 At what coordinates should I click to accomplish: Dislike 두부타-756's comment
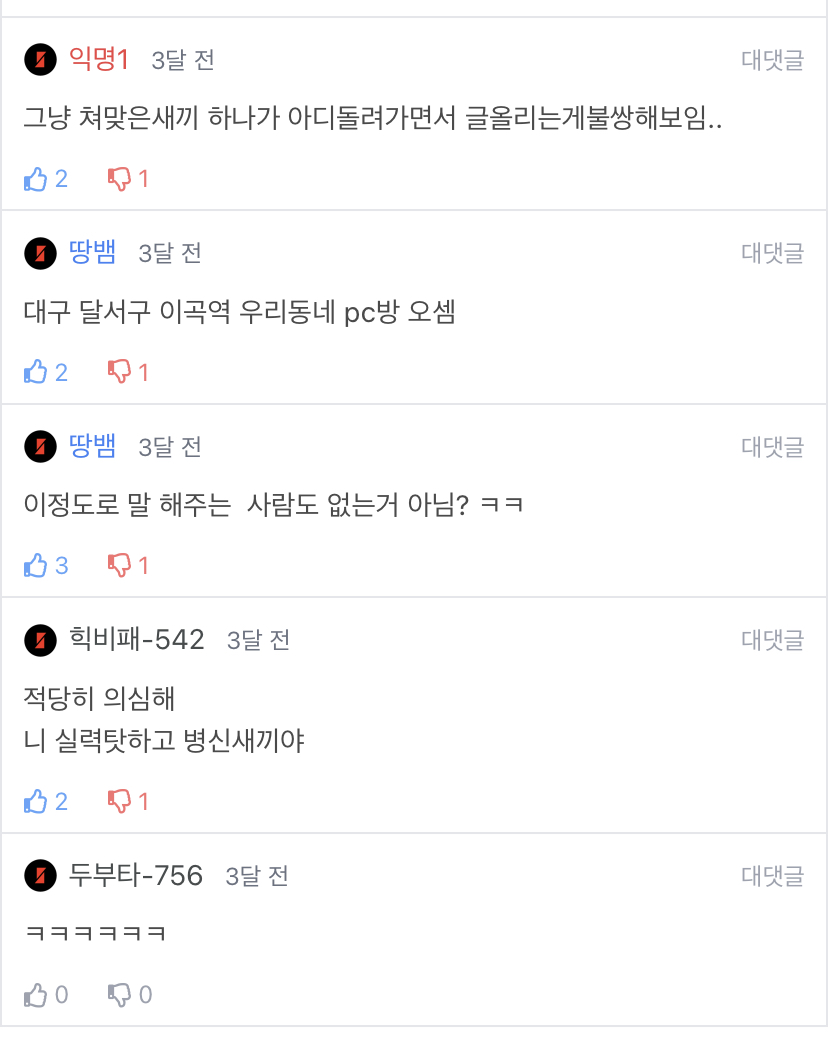pos(119,994)
